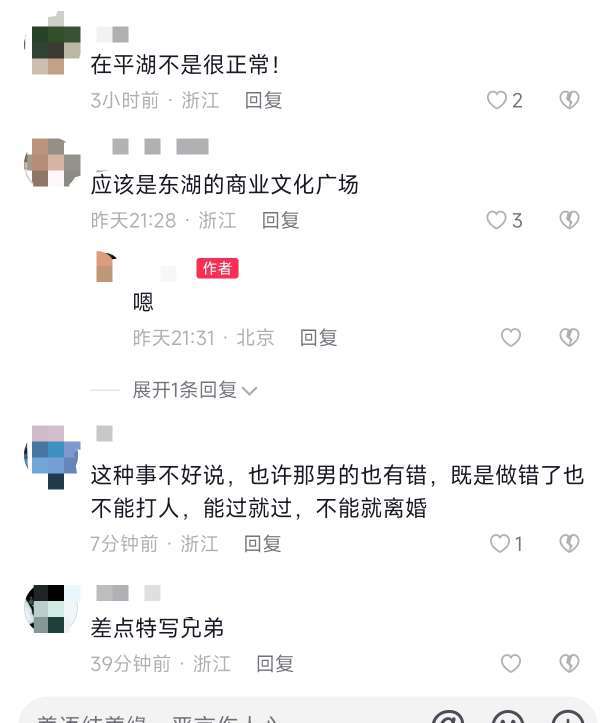The image size is (610, 723).
Task: Dislike the comment starting '这种事不好说'
Action: (569, 543)
